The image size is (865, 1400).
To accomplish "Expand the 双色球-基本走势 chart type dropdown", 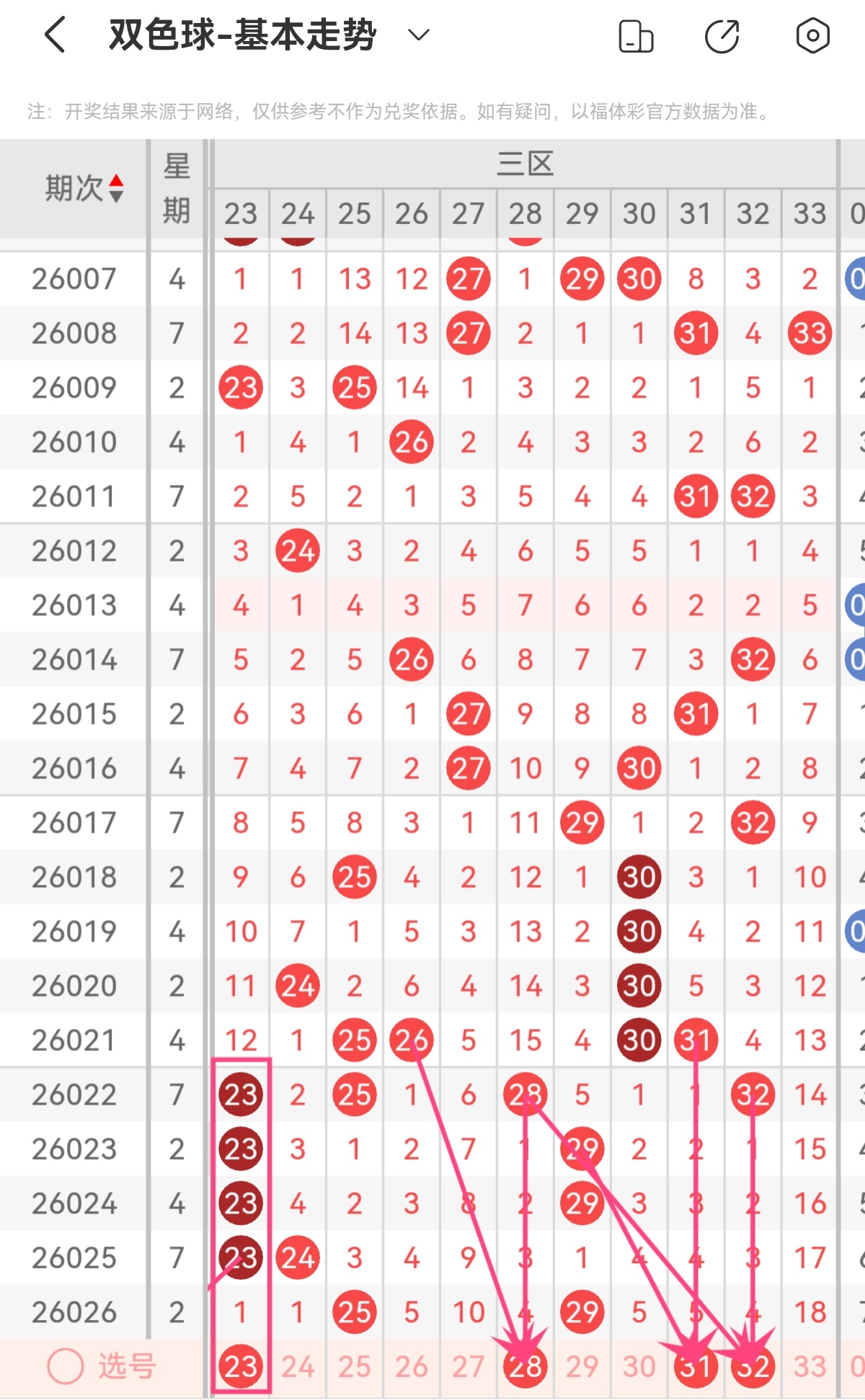I will coord(419,35).
